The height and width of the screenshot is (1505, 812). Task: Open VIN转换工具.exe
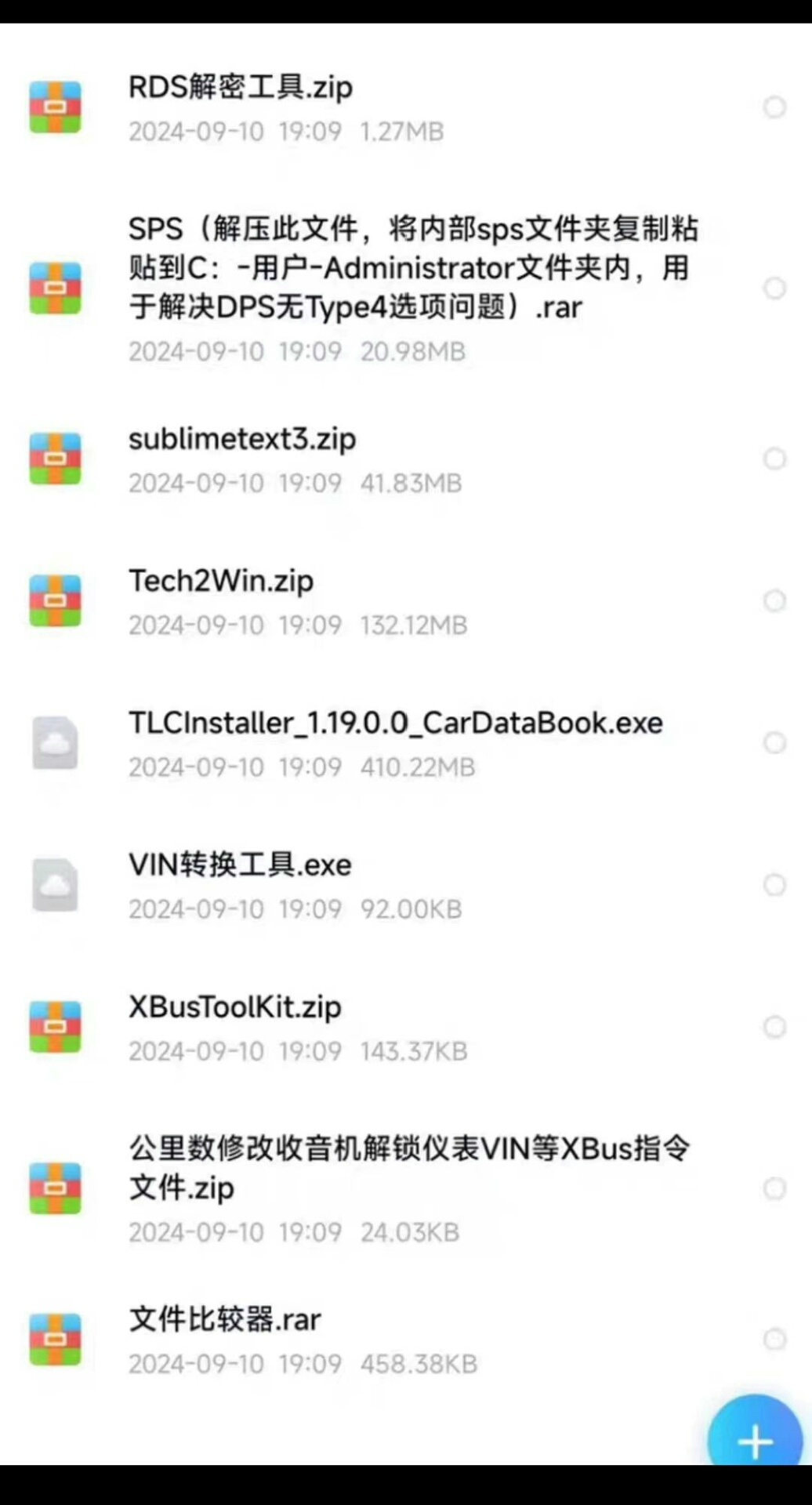[x=240, y=865]
